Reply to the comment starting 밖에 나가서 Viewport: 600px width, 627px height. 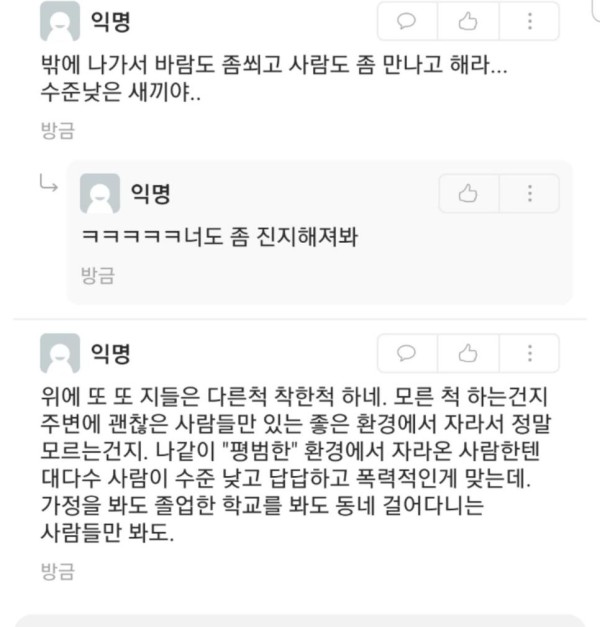407,21
